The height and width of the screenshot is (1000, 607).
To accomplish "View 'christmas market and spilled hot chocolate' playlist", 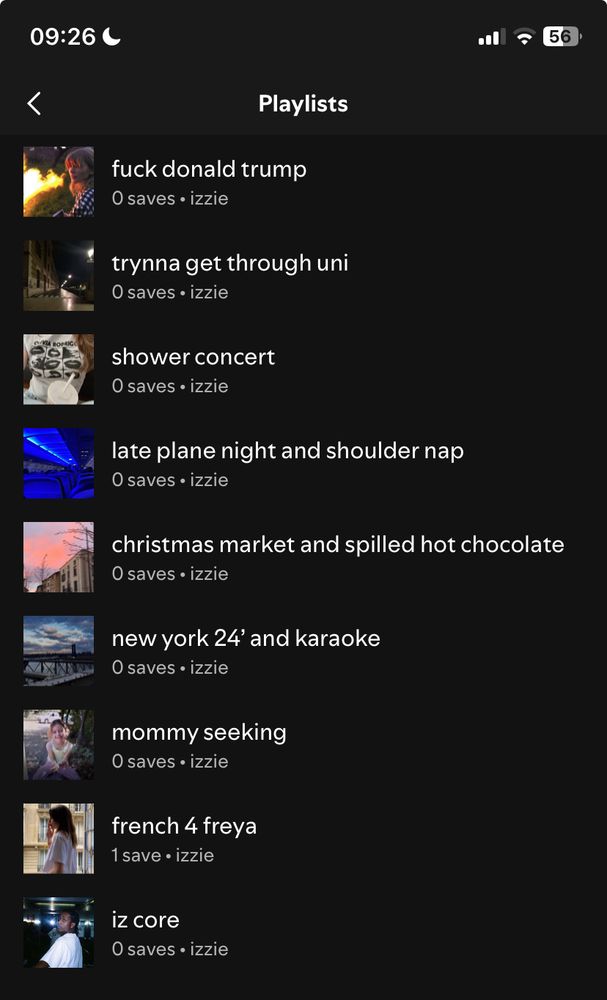I will (304, 557).
